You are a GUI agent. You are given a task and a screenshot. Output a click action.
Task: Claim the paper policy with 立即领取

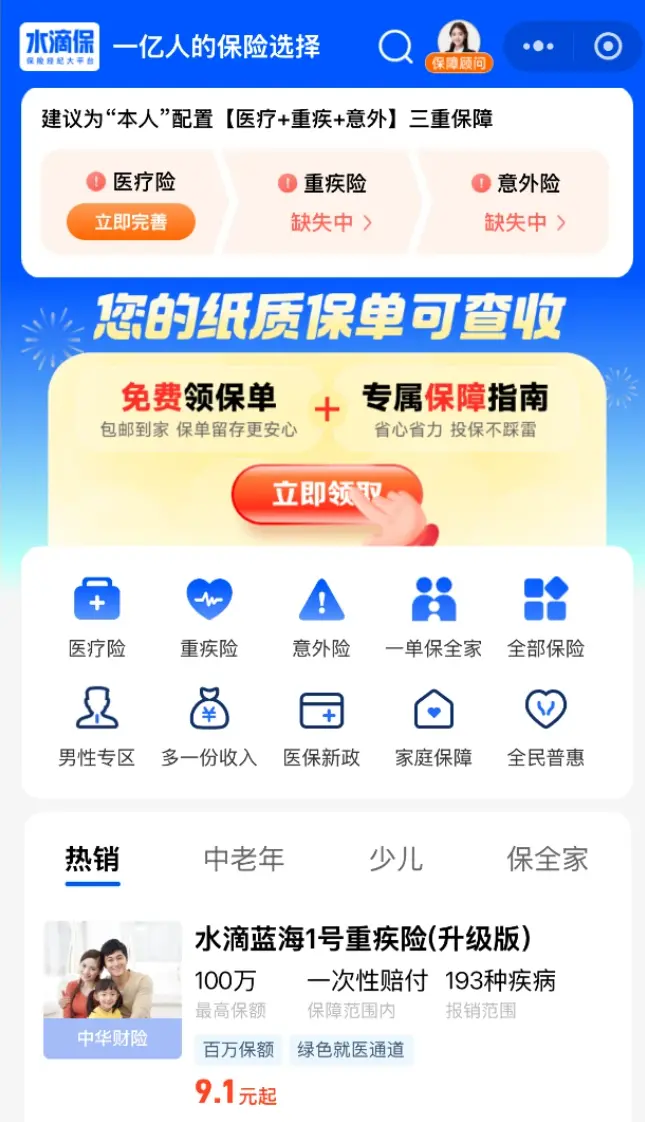pyautogui.click(x=326, y=494)
